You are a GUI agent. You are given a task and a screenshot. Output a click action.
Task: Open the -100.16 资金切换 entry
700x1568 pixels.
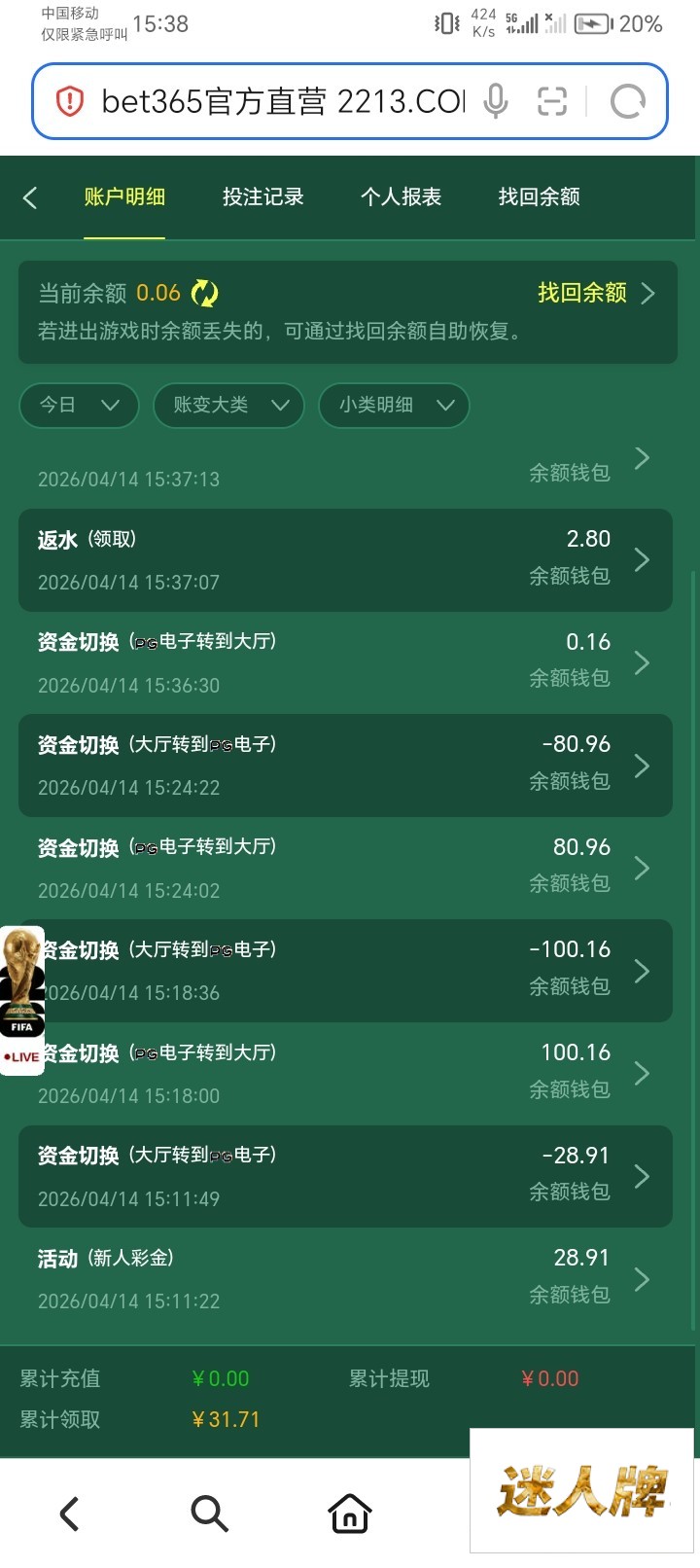[345, 971]
